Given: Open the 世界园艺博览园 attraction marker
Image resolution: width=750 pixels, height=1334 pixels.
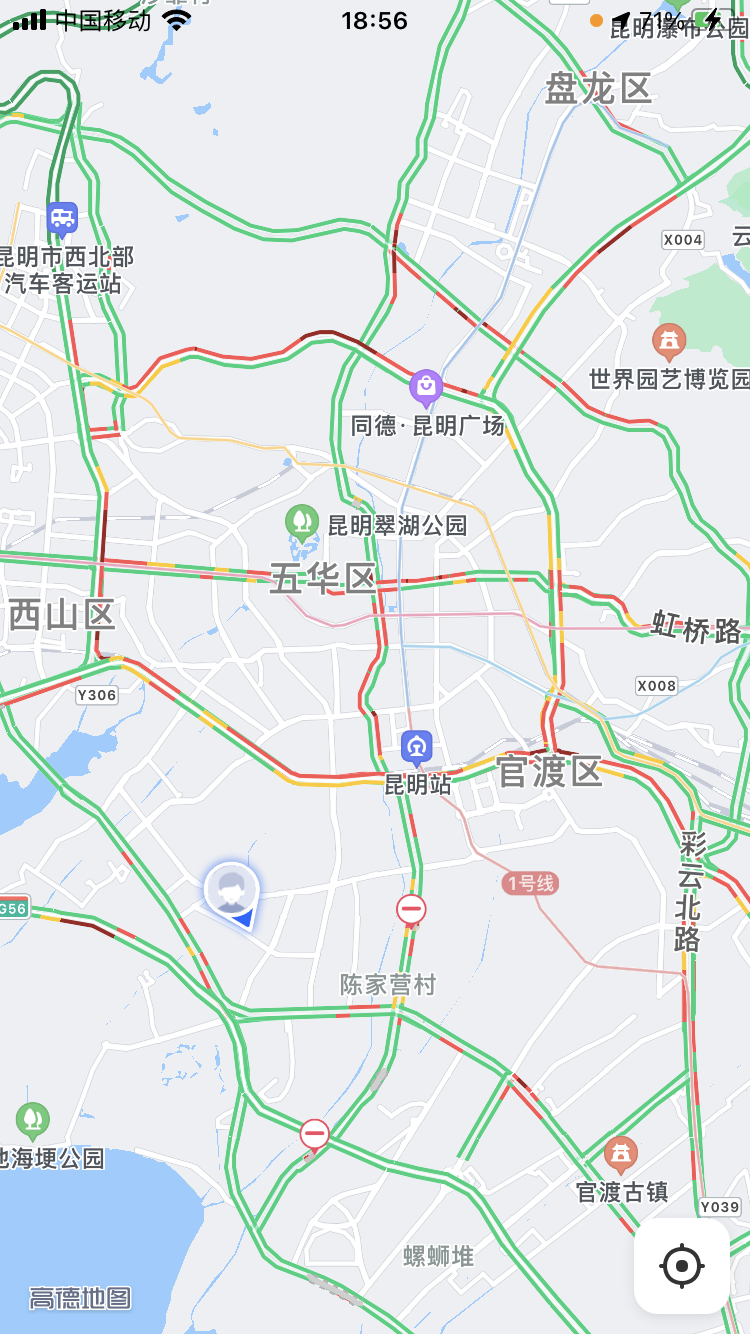Looking at the screenshot, I should click(x=669, y=342).
